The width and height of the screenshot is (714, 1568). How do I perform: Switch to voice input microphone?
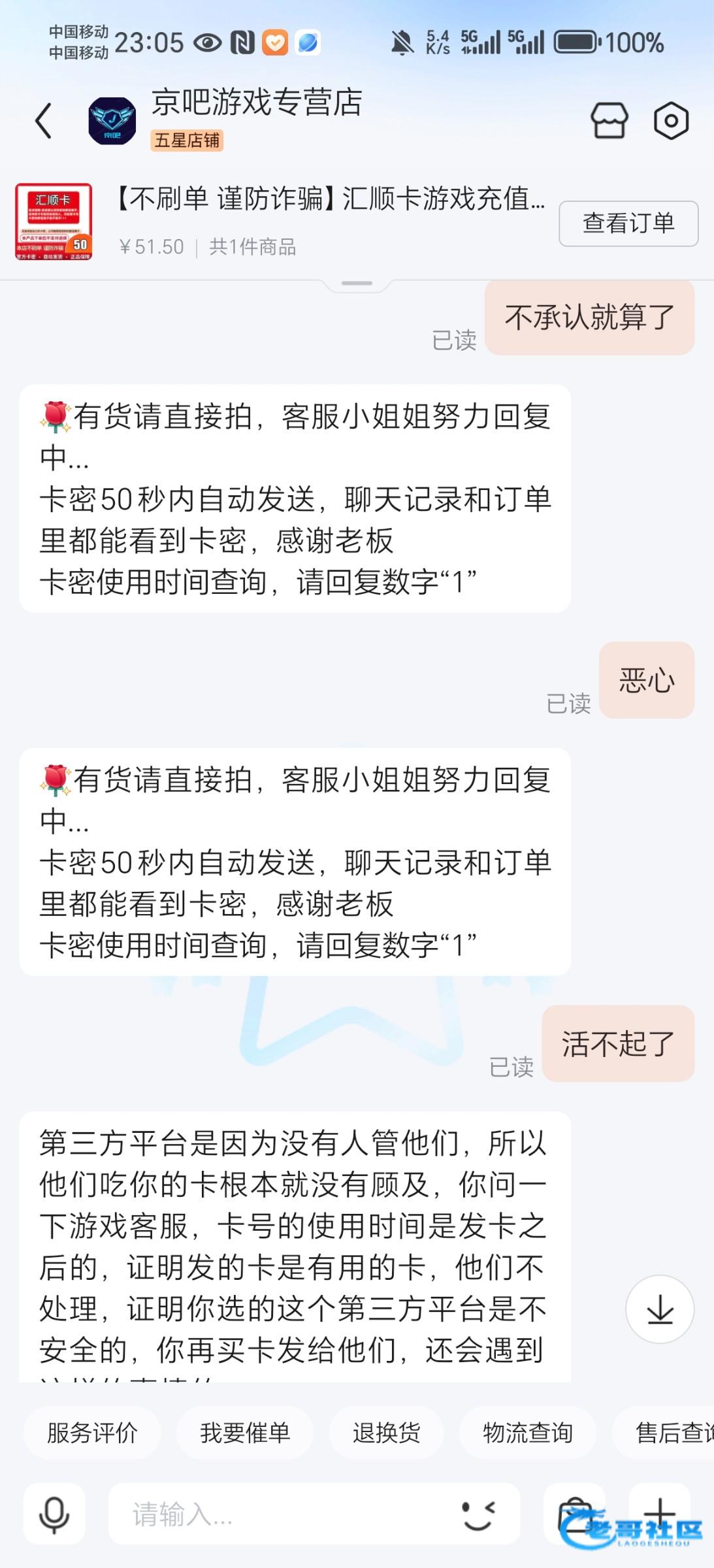pos(54,1514)
